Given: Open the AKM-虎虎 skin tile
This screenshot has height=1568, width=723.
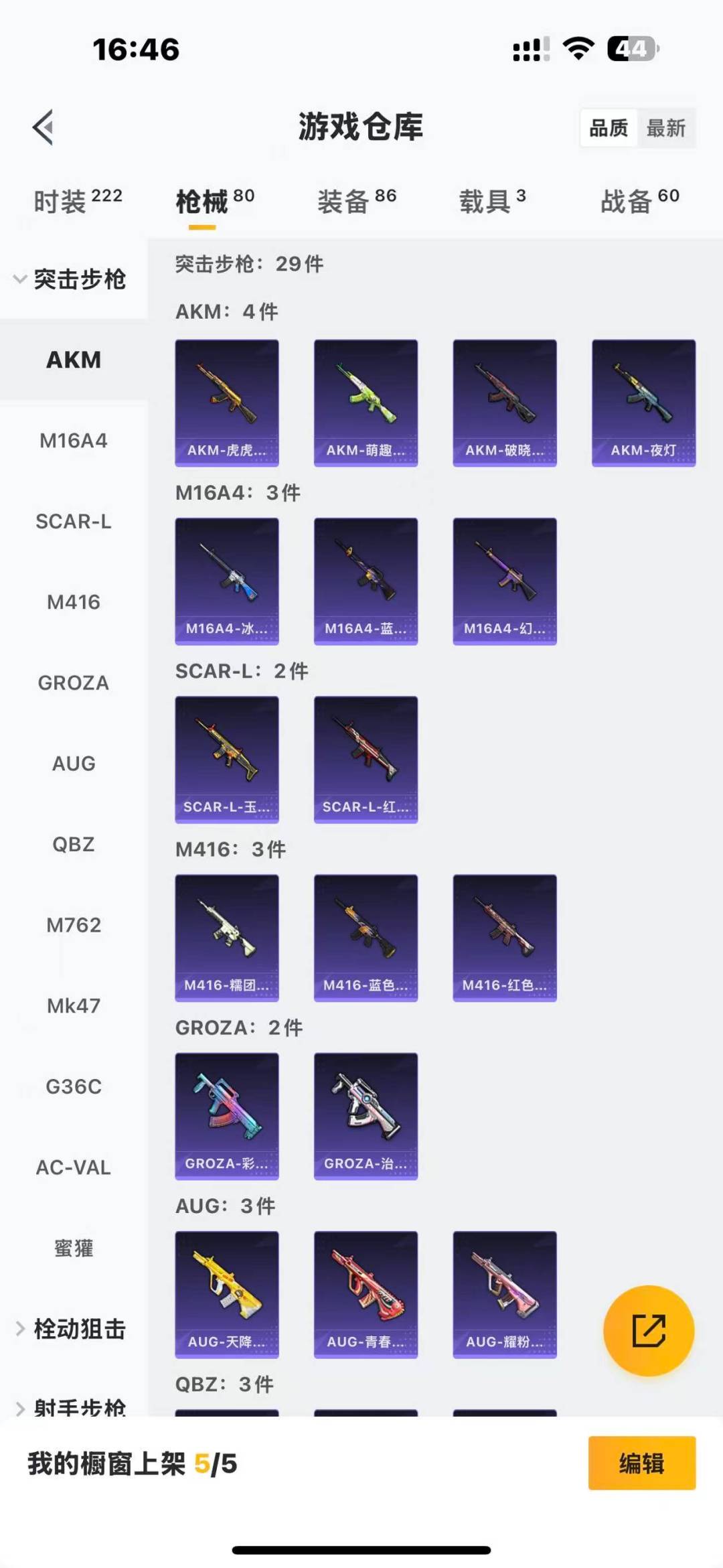Looking at the screenshot, I should [227, 403].
